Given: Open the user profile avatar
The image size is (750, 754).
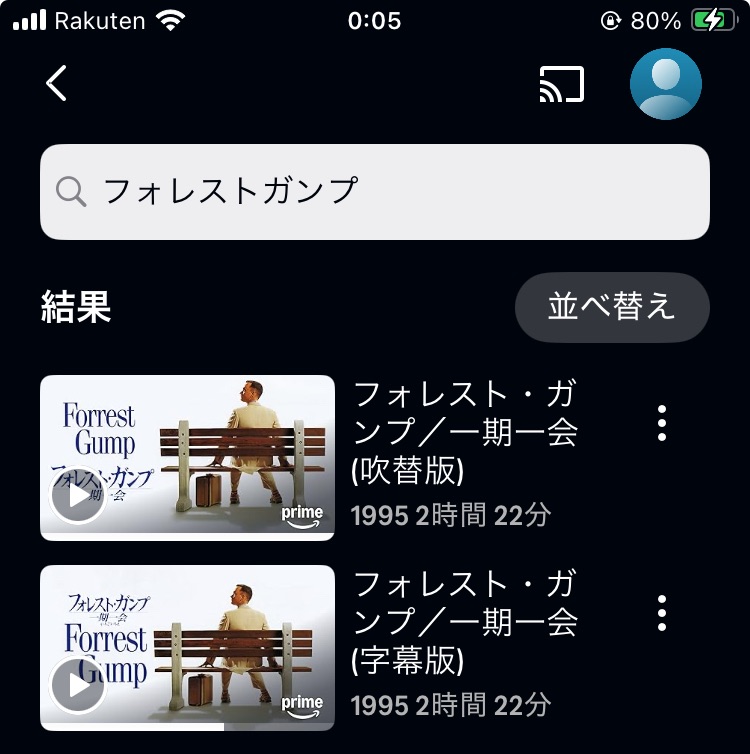Looking at the screenshot, I should 665,84.
